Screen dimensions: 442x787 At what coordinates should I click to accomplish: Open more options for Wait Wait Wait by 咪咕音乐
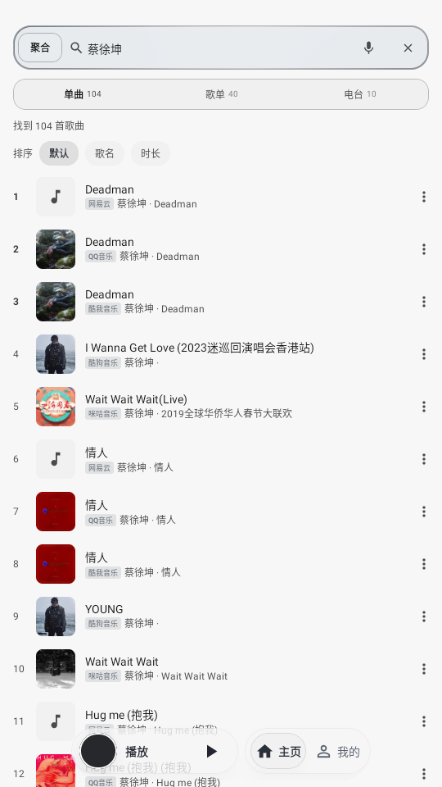(424, 669)
